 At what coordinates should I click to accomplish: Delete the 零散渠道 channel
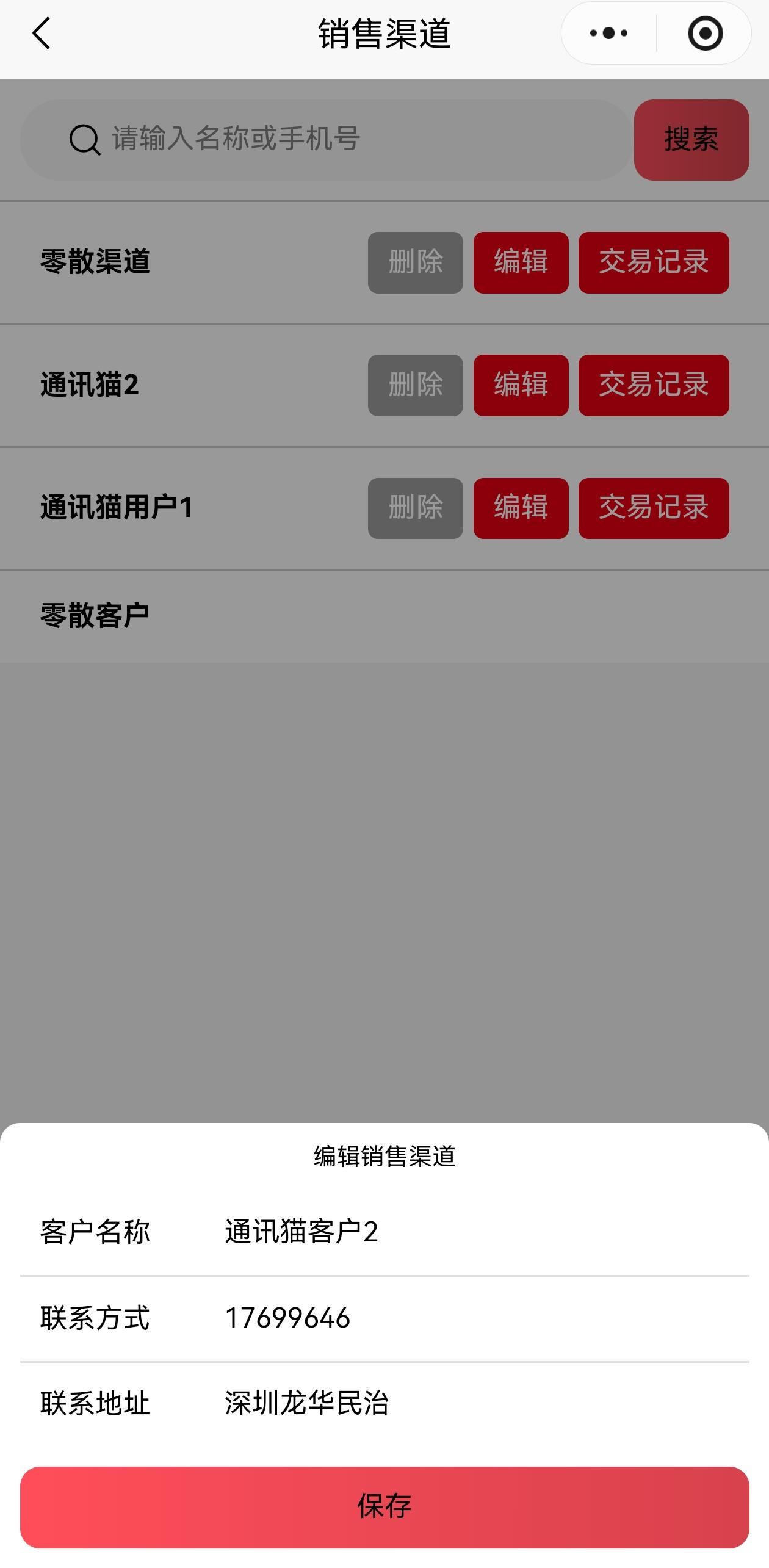(415, 262)
